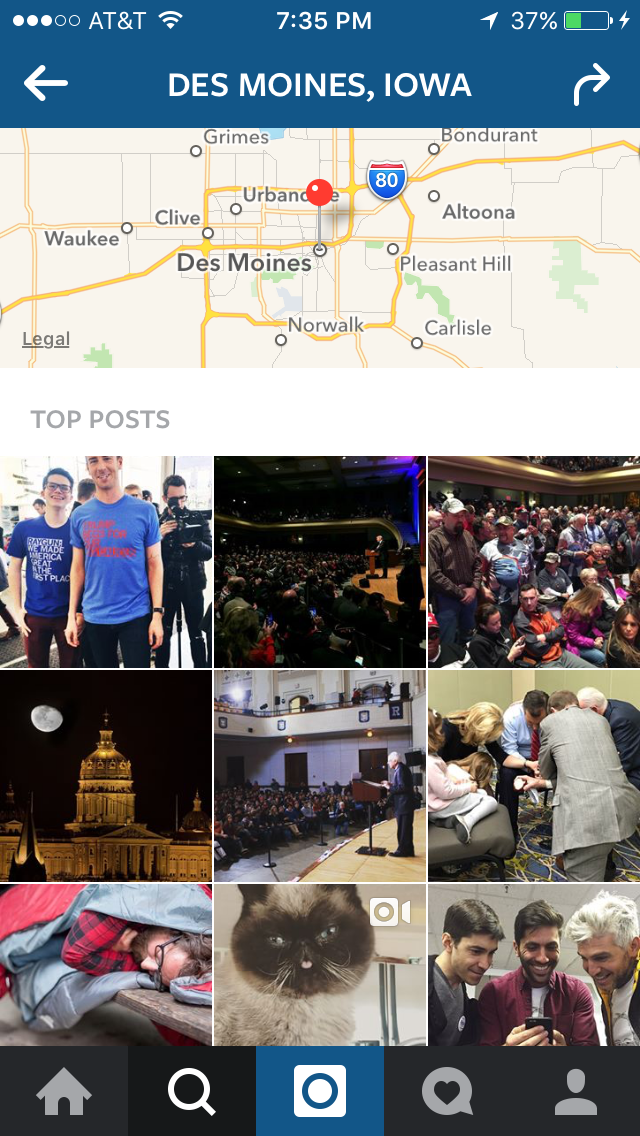Open the activity heart tab
640x1136 pixels.
pos(447,1091)
